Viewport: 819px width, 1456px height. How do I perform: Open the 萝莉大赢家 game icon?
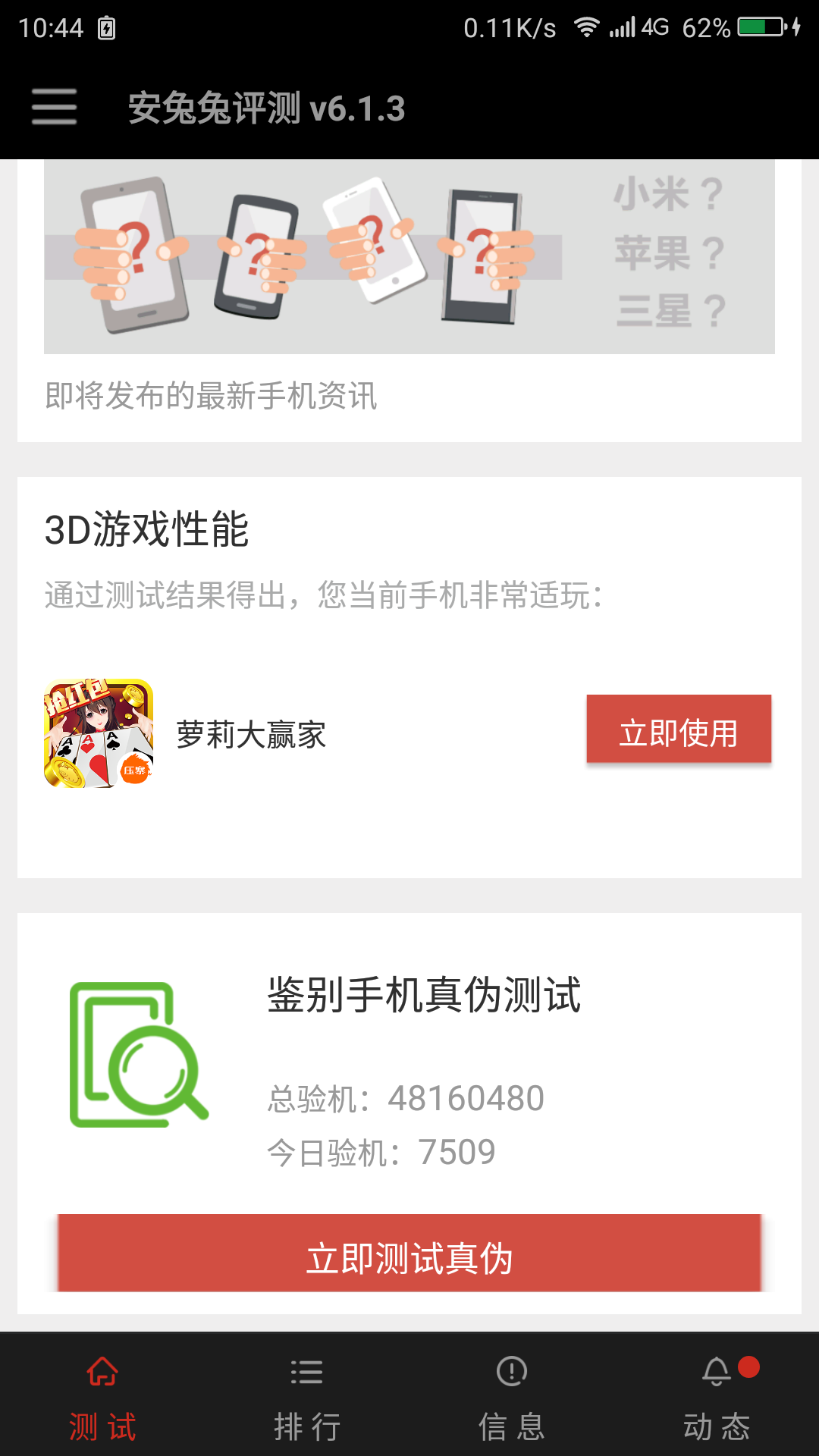point(99,733)
